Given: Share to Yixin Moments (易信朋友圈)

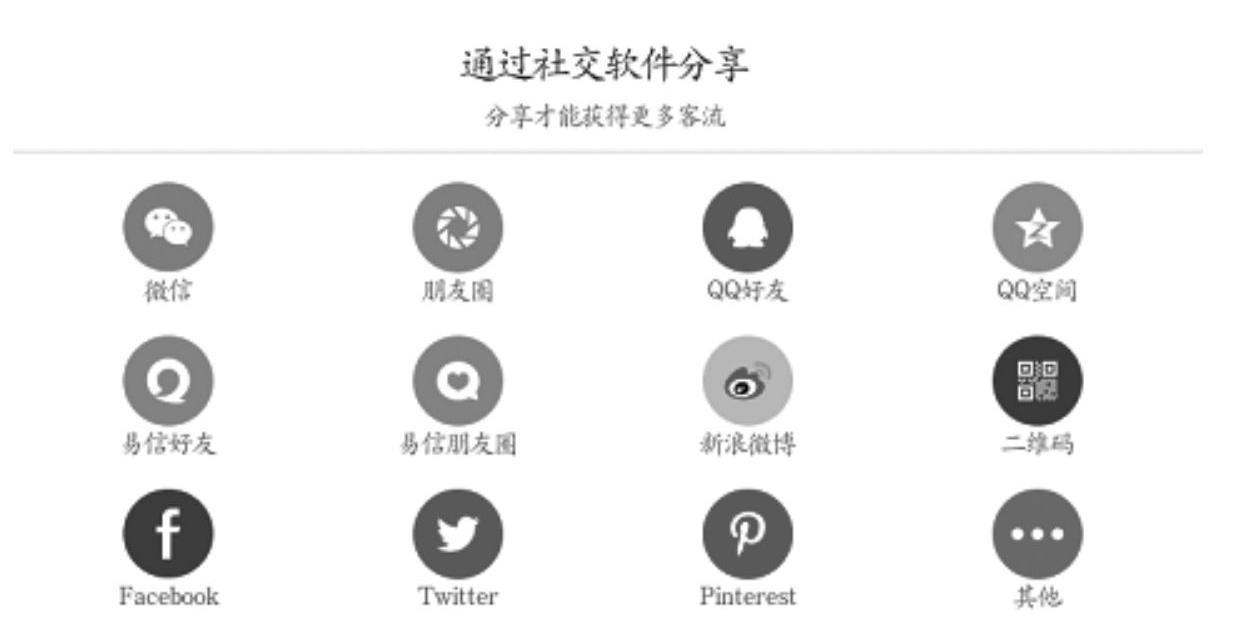Looking at the screenshot, I should coord(458,381).
